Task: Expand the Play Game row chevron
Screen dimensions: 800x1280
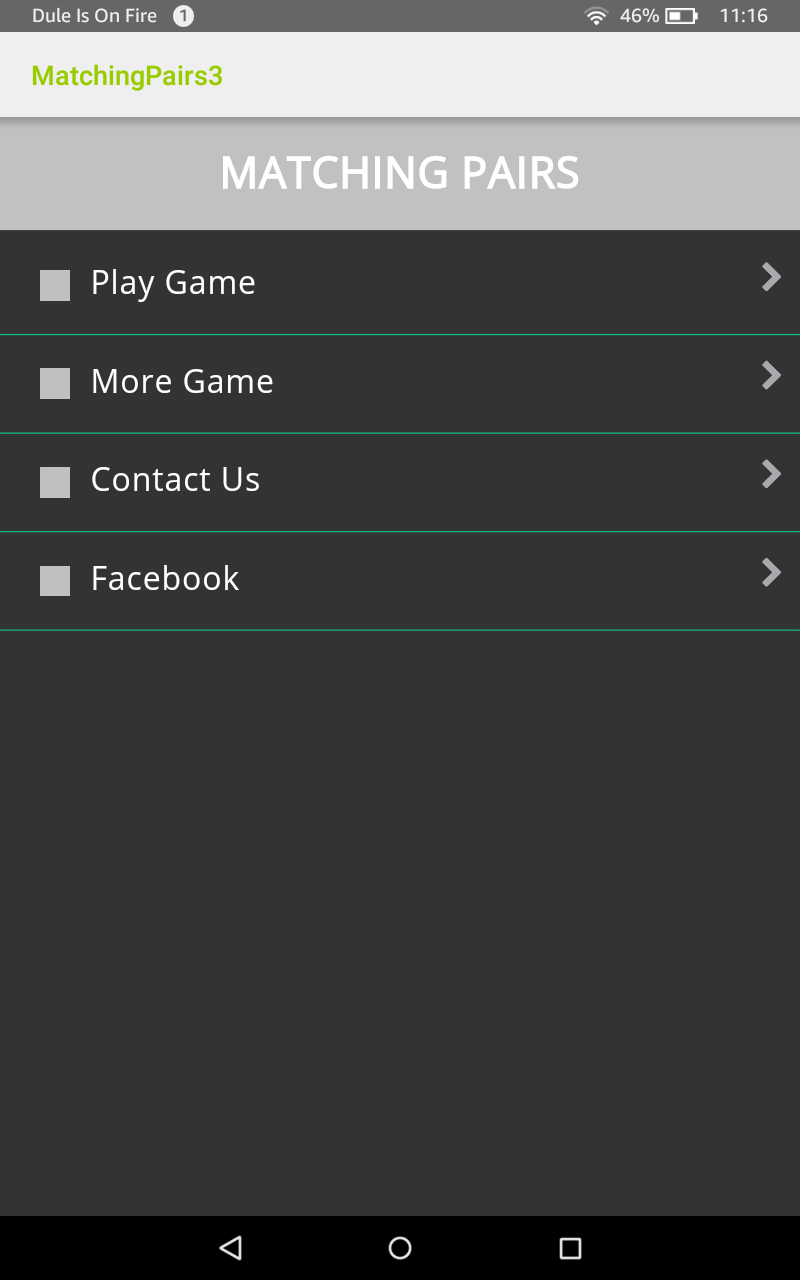Action: pos(770,277)
